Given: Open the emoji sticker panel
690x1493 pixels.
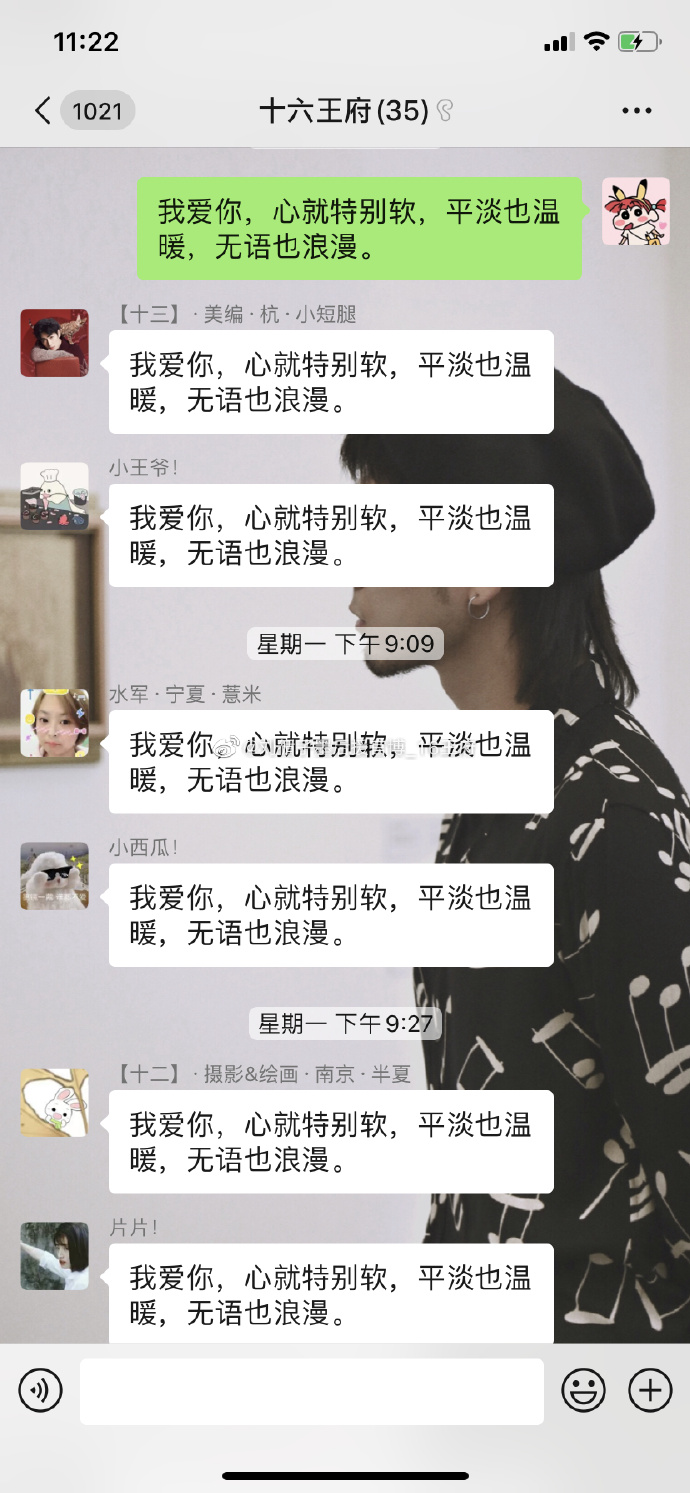Looking at the screenshot, I should coord(583,1390).
